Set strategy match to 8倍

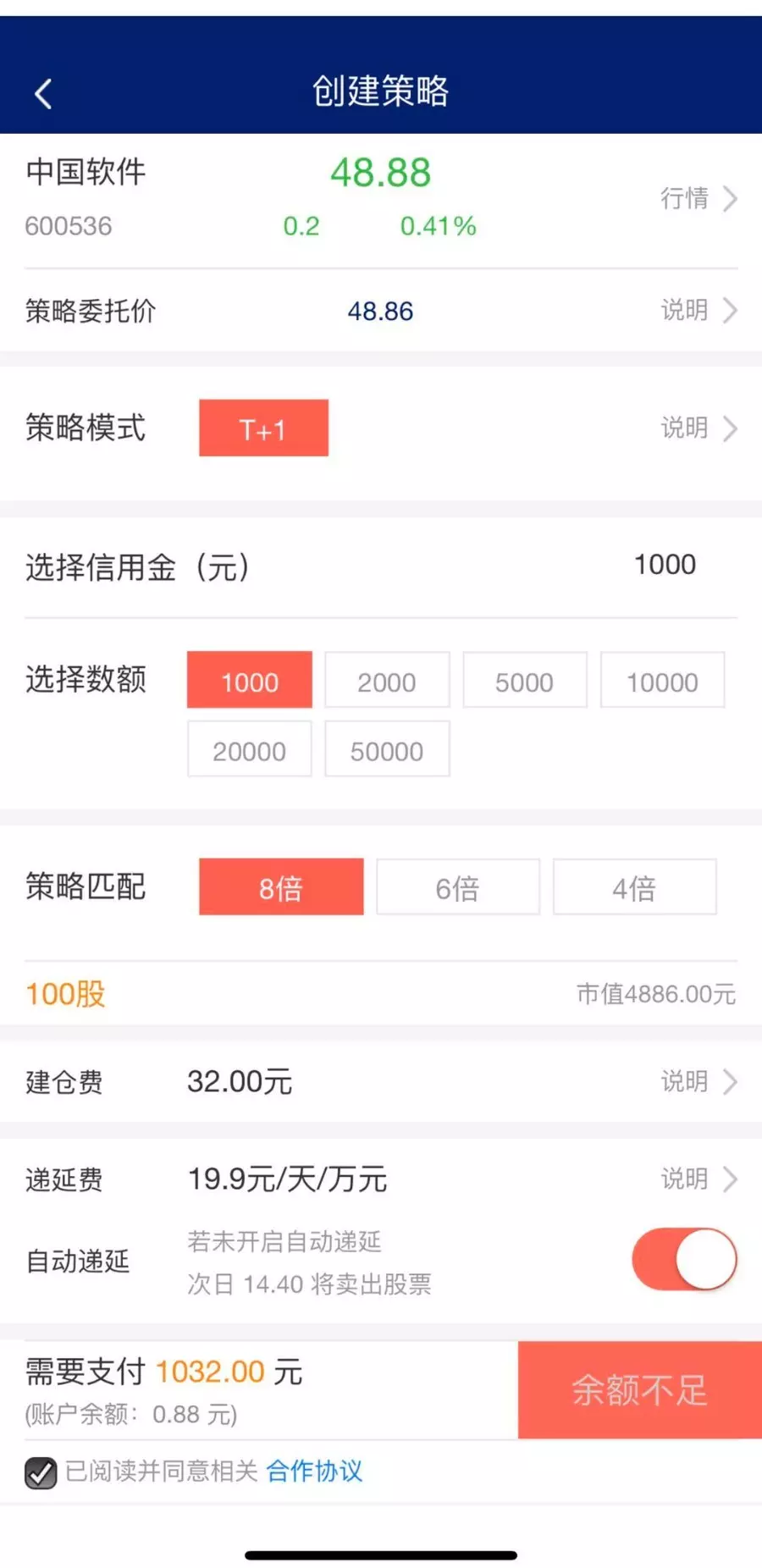click(281, 887)
